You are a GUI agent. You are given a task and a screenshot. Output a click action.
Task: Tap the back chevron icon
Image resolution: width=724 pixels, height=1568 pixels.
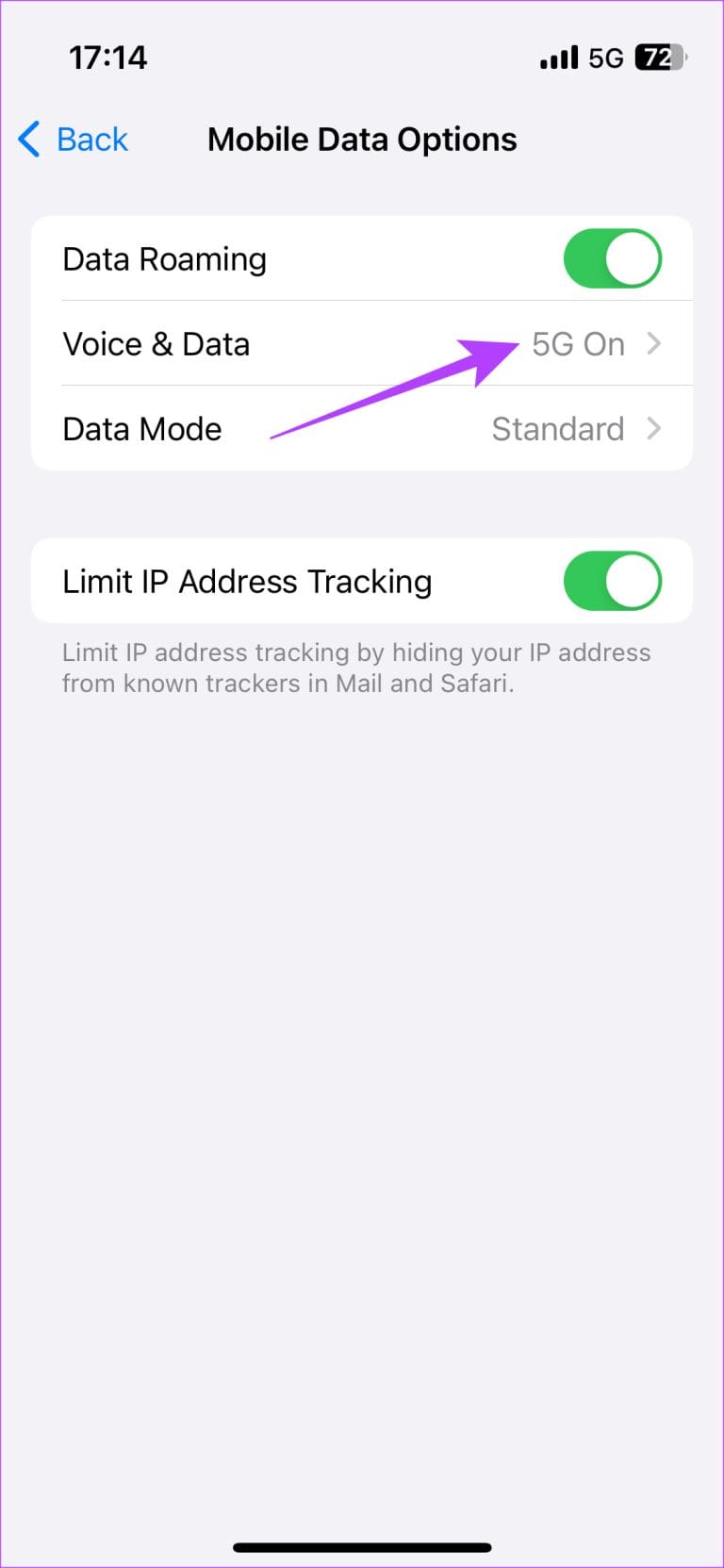[x=28, y=139]
